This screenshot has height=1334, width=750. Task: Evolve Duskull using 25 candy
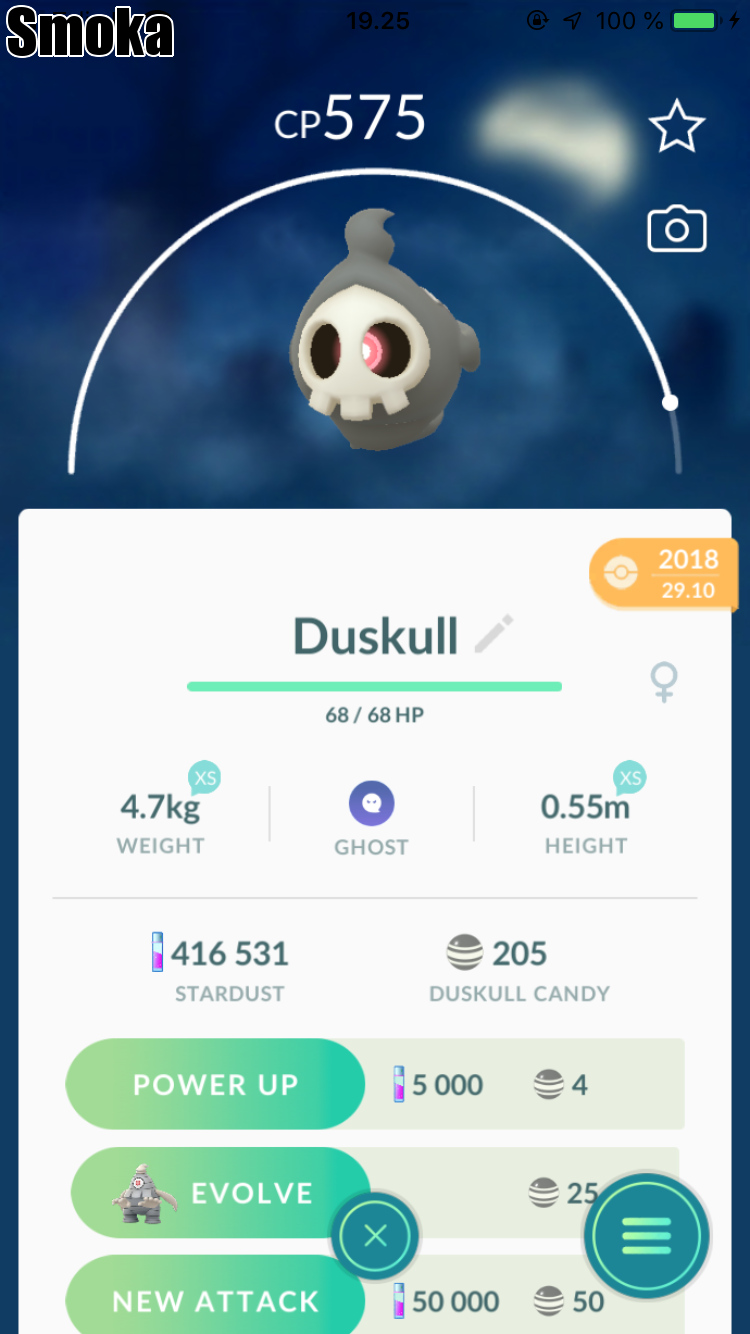[x=220, y=1193]
